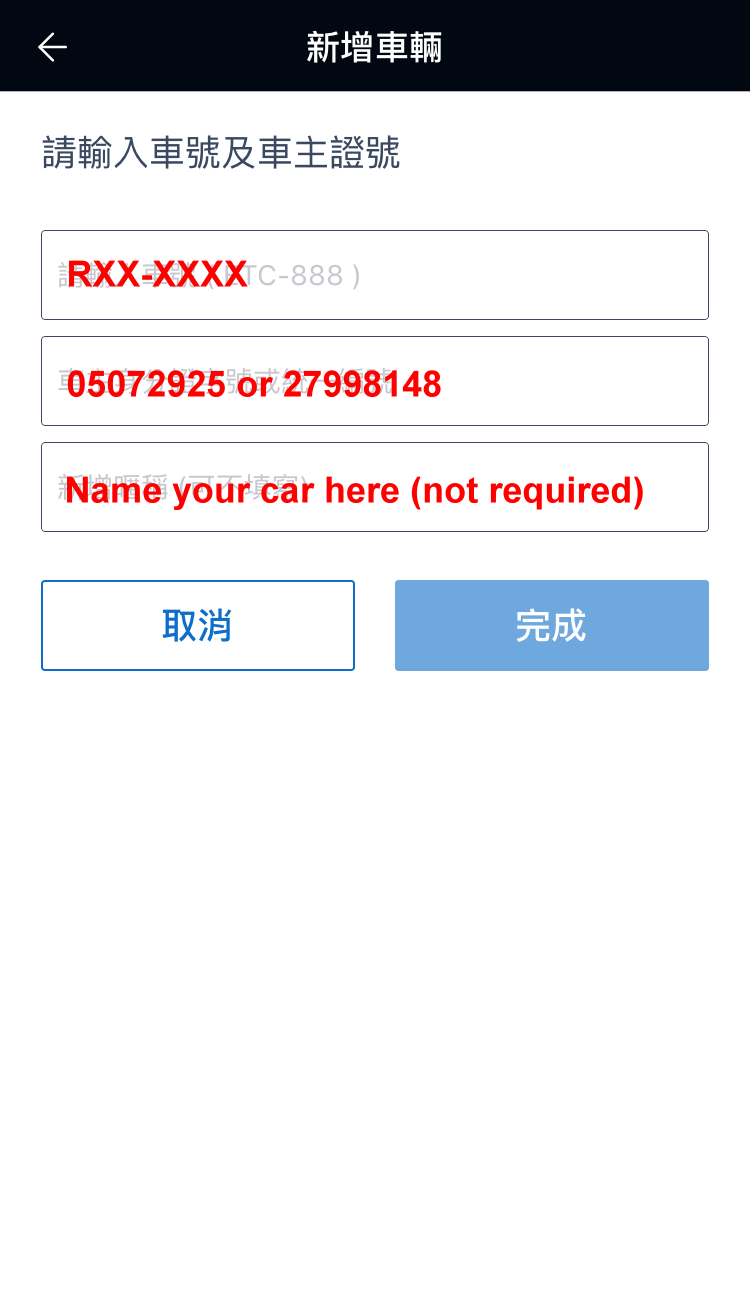The image size is (750, 1297).
Task: Cancel with the 取消 button
Action: tap(198, 625)
